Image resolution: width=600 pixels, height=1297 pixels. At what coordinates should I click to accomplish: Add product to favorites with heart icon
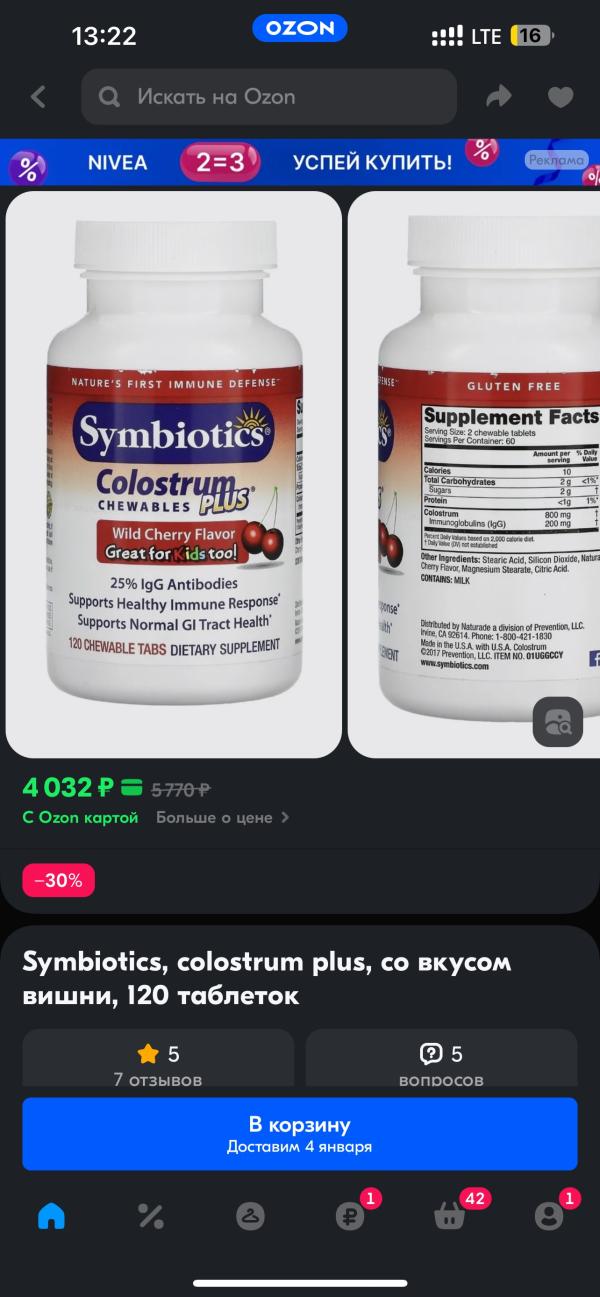[x=560, y=97]
